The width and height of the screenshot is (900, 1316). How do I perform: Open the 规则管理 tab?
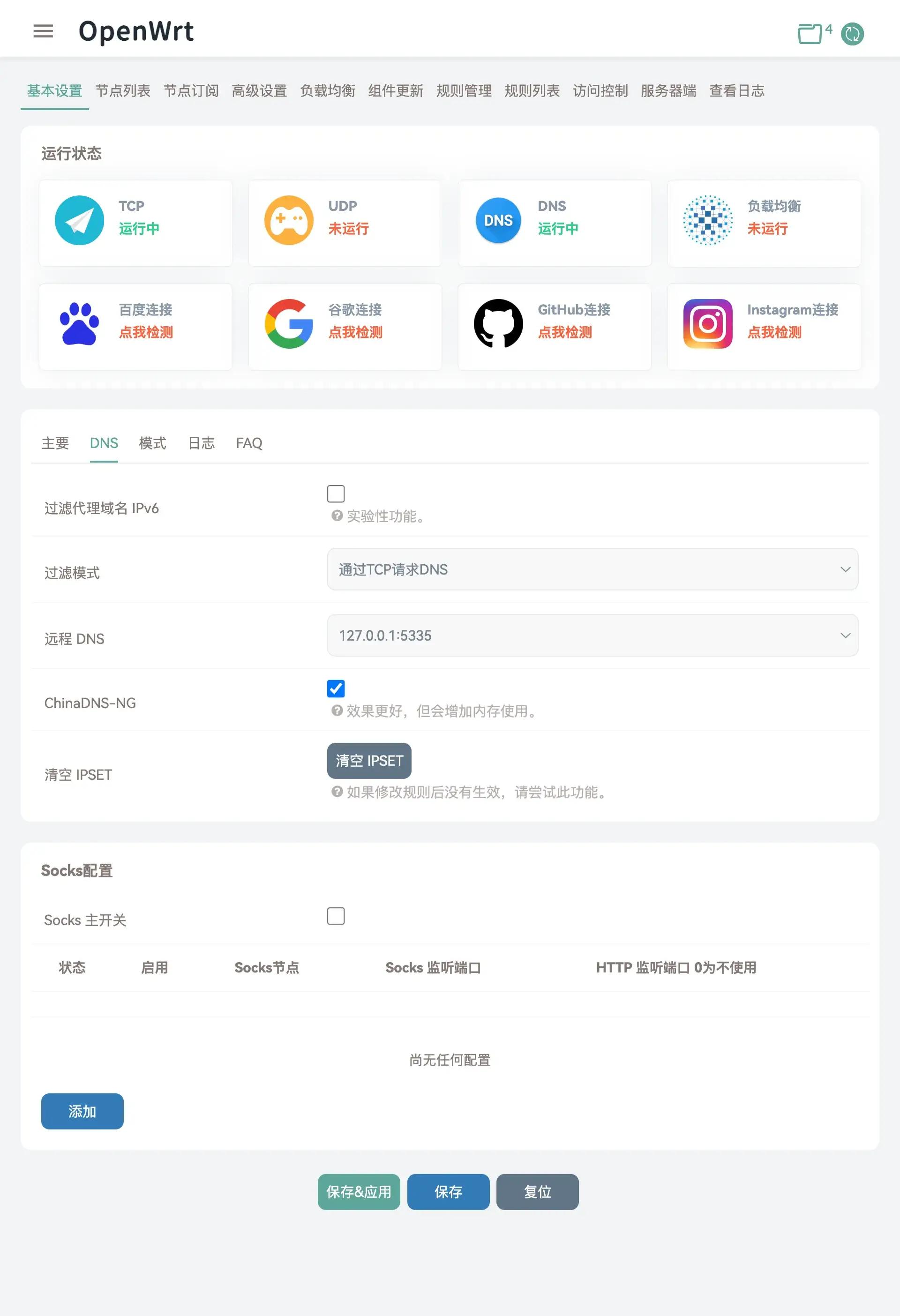click(464, 90)
